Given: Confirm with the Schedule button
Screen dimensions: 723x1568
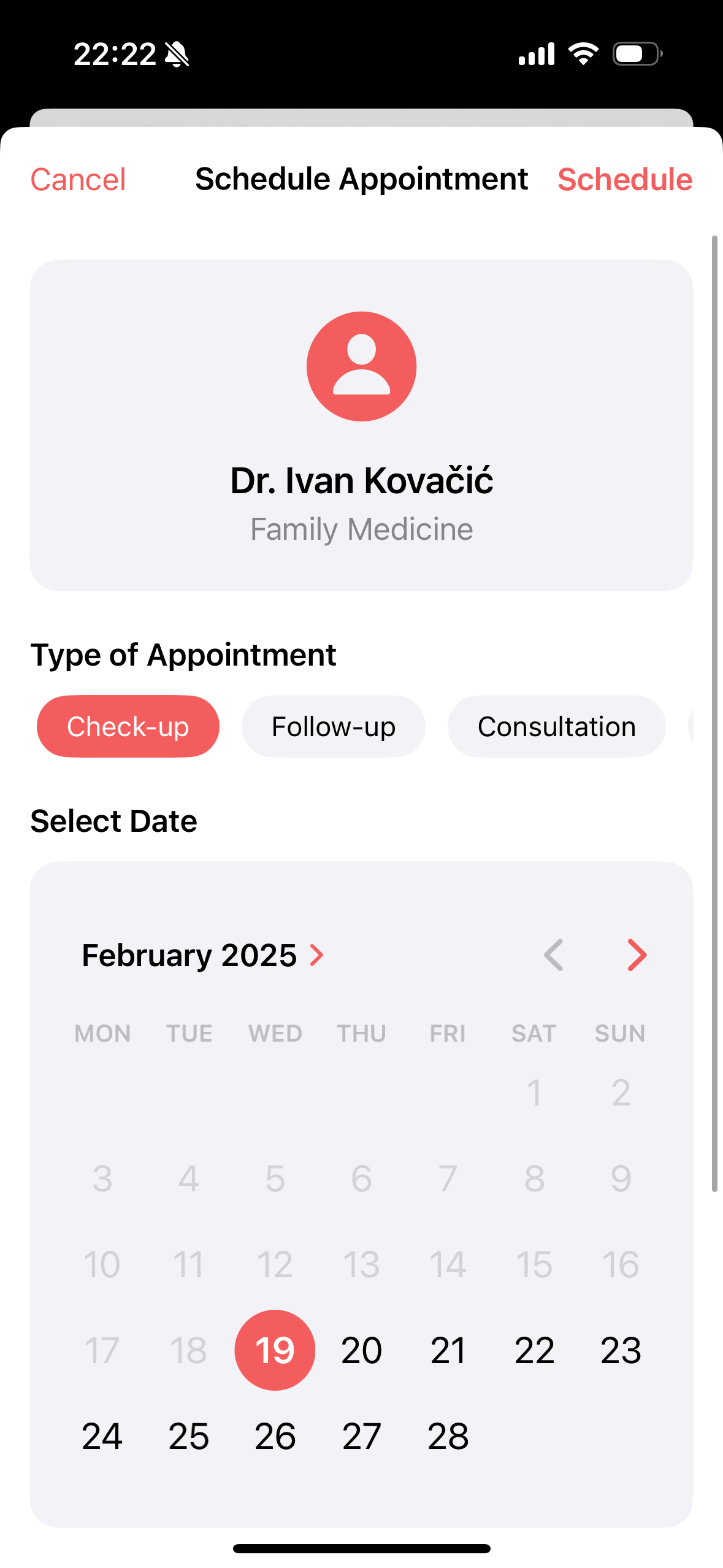Looking at the screenshot, I should coord(625,180).
